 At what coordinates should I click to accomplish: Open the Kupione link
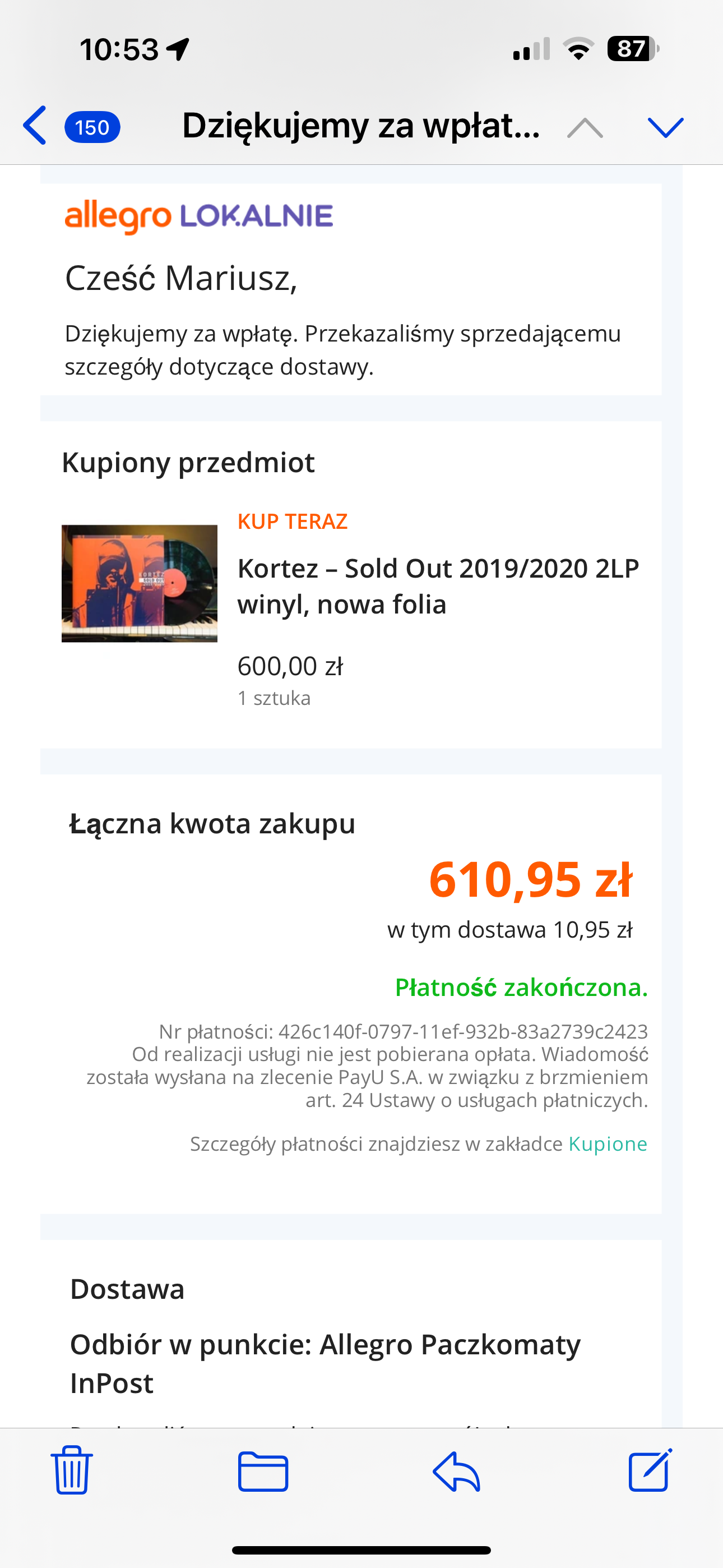click(608, 1143)
